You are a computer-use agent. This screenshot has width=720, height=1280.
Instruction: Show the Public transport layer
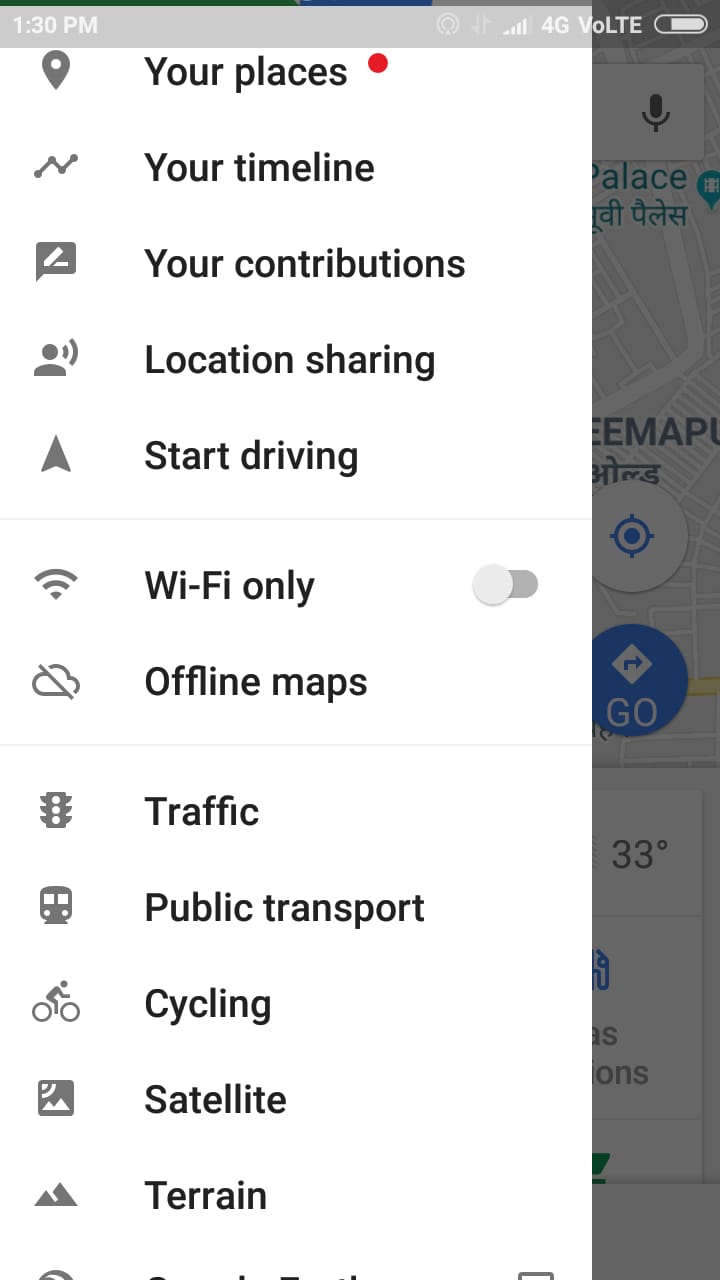click(284, 908)
